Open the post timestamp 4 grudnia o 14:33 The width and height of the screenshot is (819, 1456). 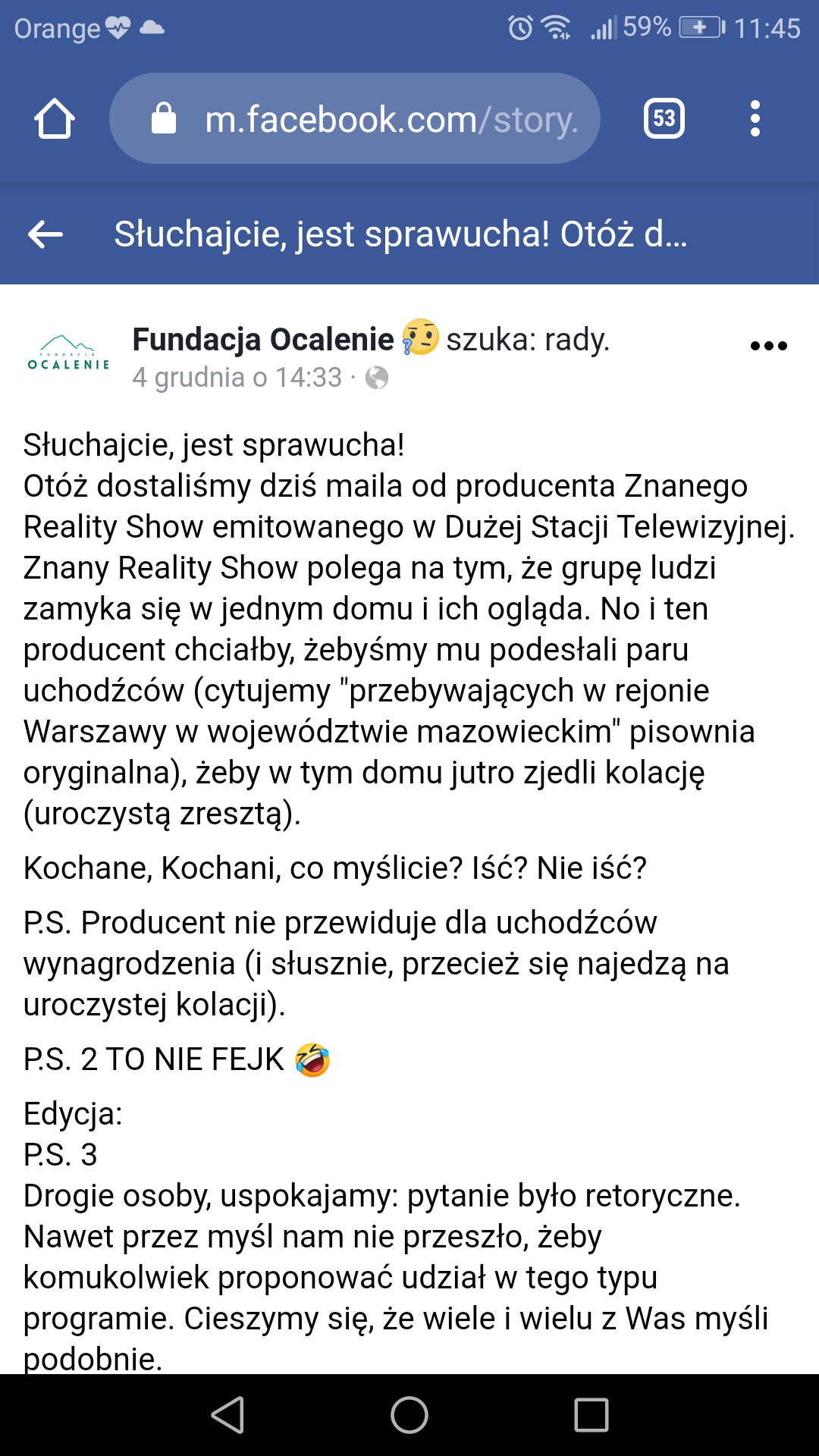click(x=237, y=377)
